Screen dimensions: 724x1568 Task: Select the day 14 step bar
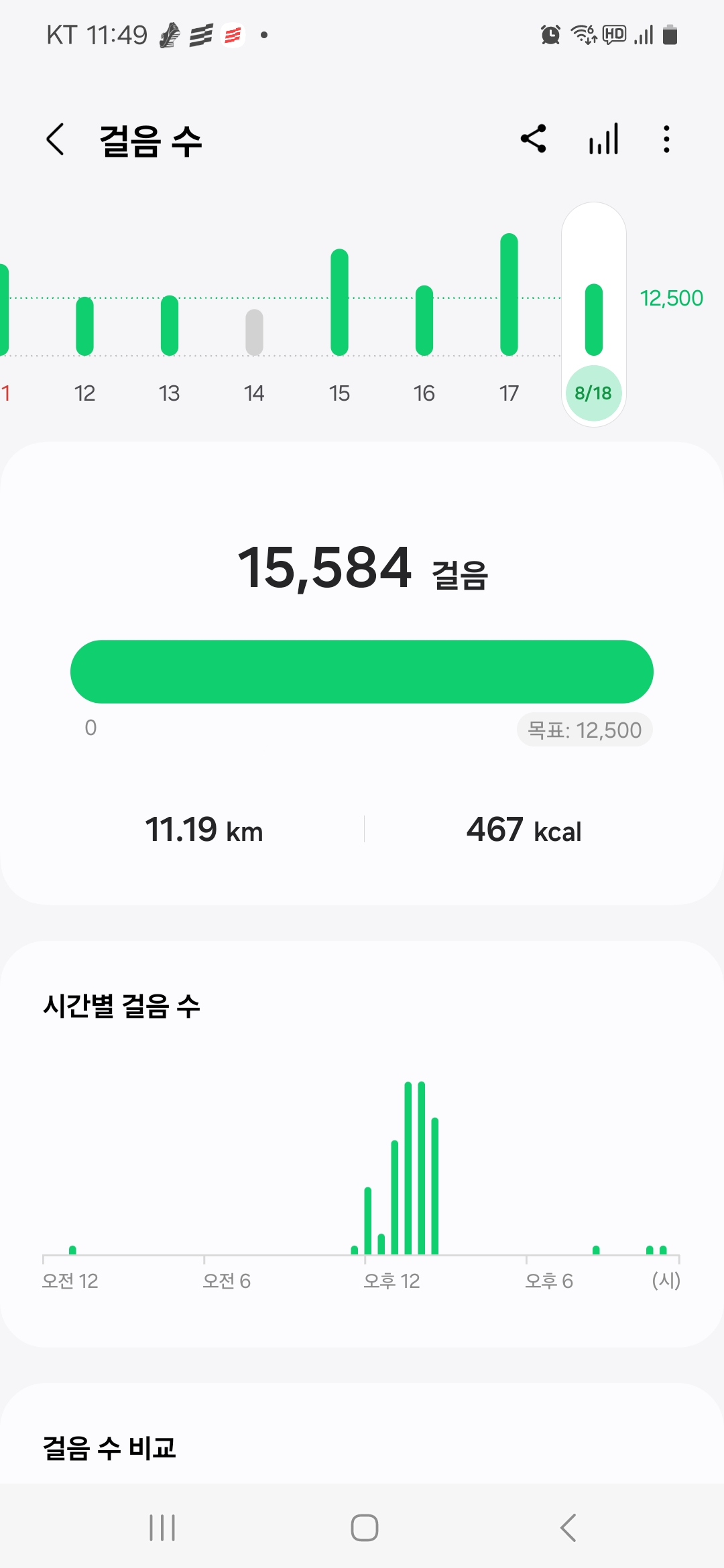pyautogui.click(x=254, y=332)
